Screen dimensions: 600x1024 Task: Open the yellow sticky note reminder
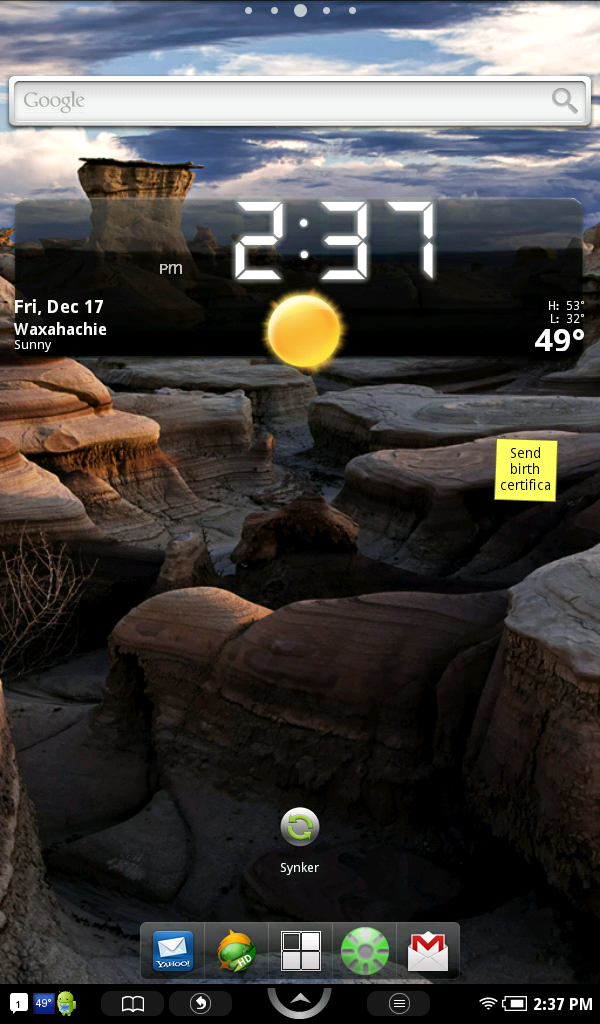tap(526, 470)
